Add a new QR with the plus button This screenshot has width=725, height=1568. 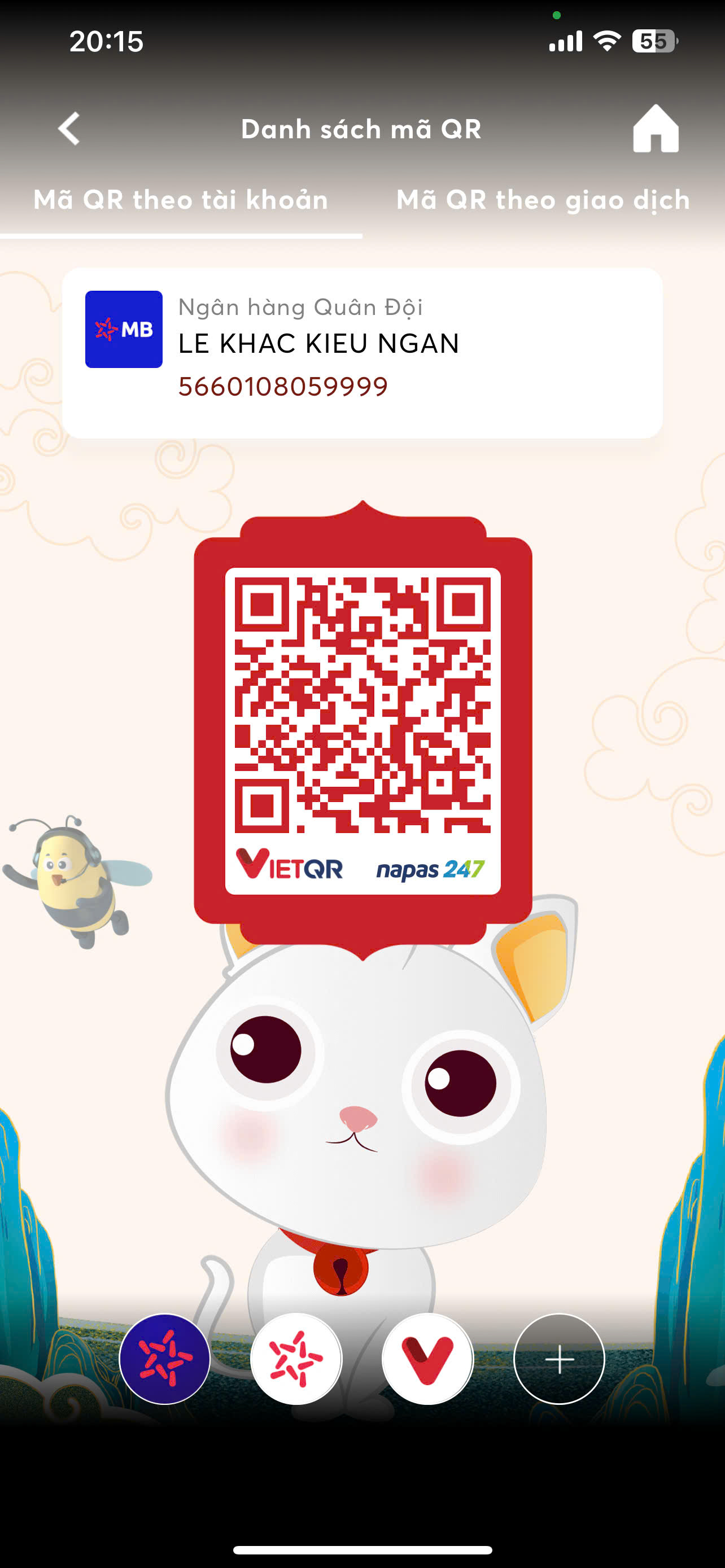click(x=559, y=1359)
